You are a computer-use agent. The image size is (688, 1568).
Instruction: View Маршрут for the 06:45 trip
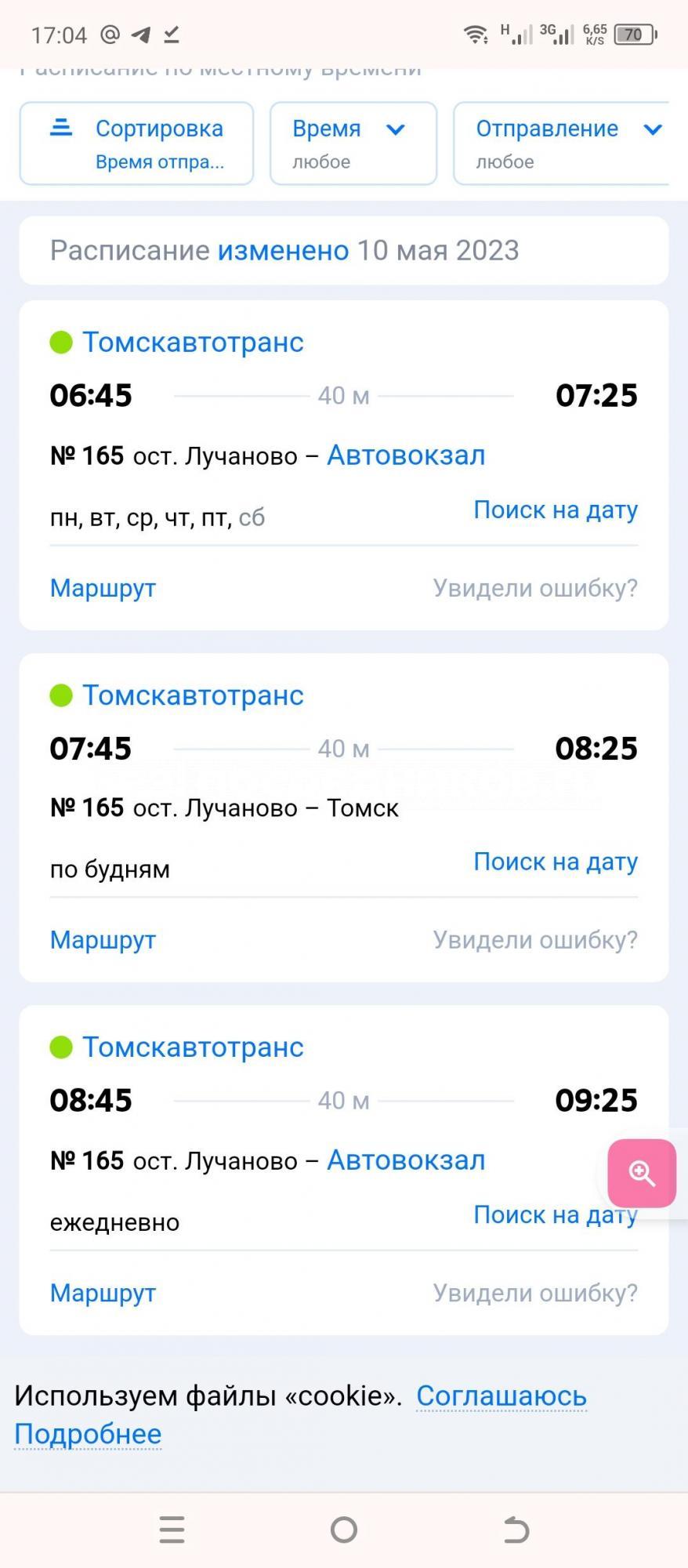point(103,588)
